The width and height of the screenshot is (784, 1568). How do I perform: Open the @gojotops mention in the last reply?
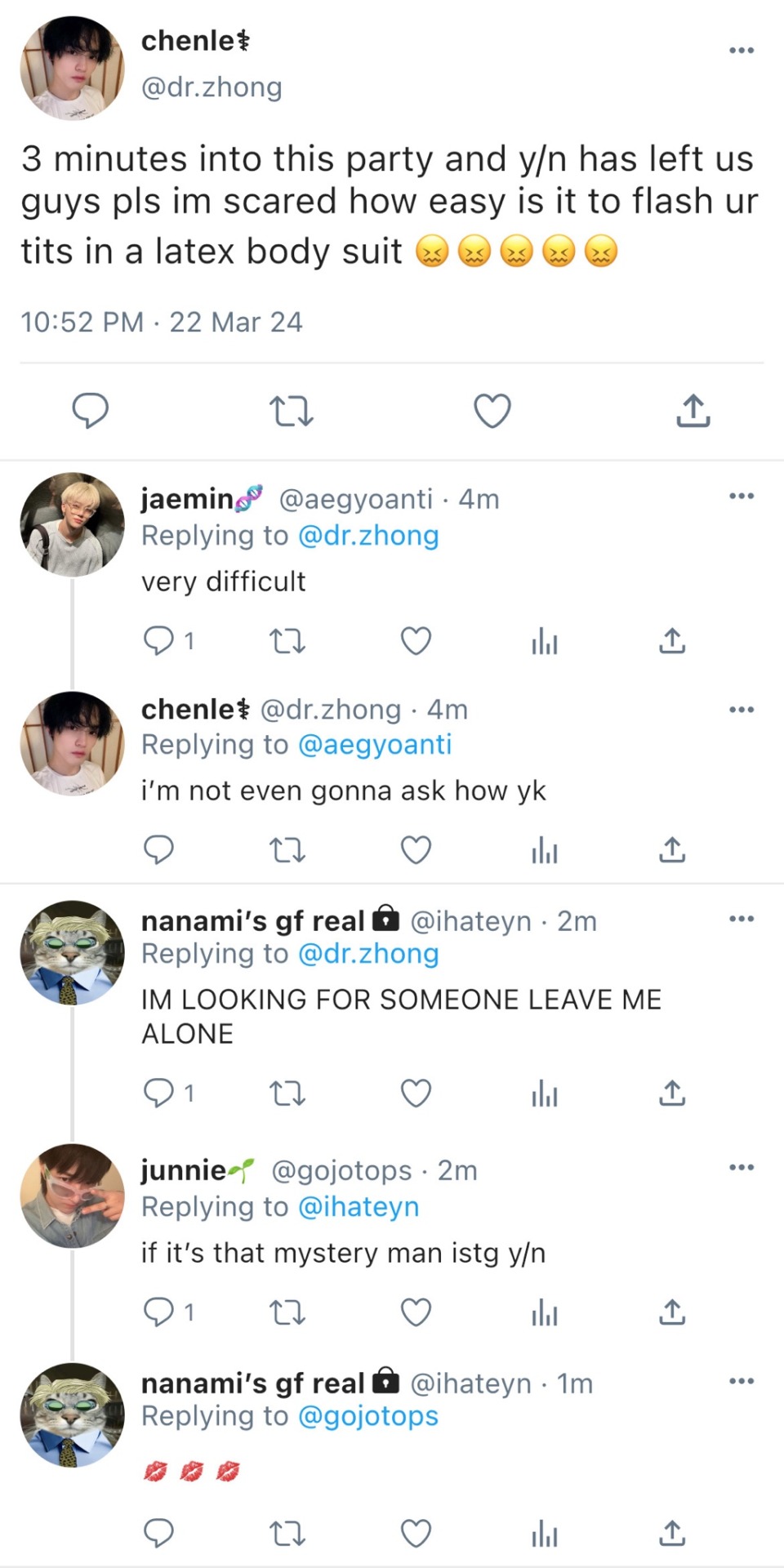point(367,1416)
